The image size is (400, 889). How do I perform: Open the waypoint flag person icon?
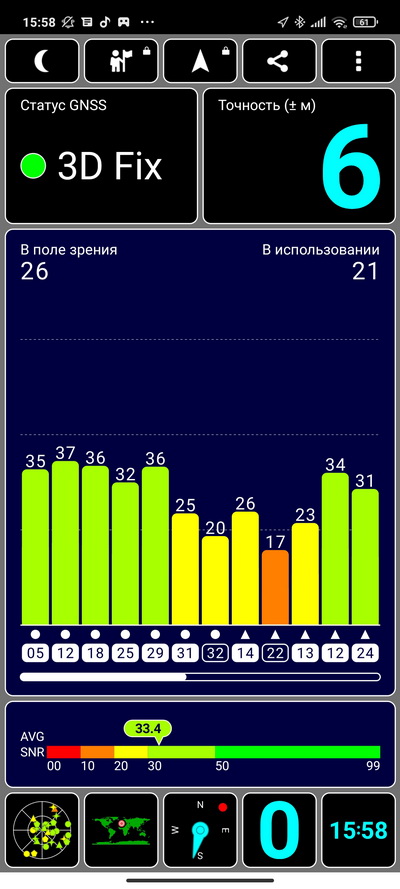[x=121, y=61]
